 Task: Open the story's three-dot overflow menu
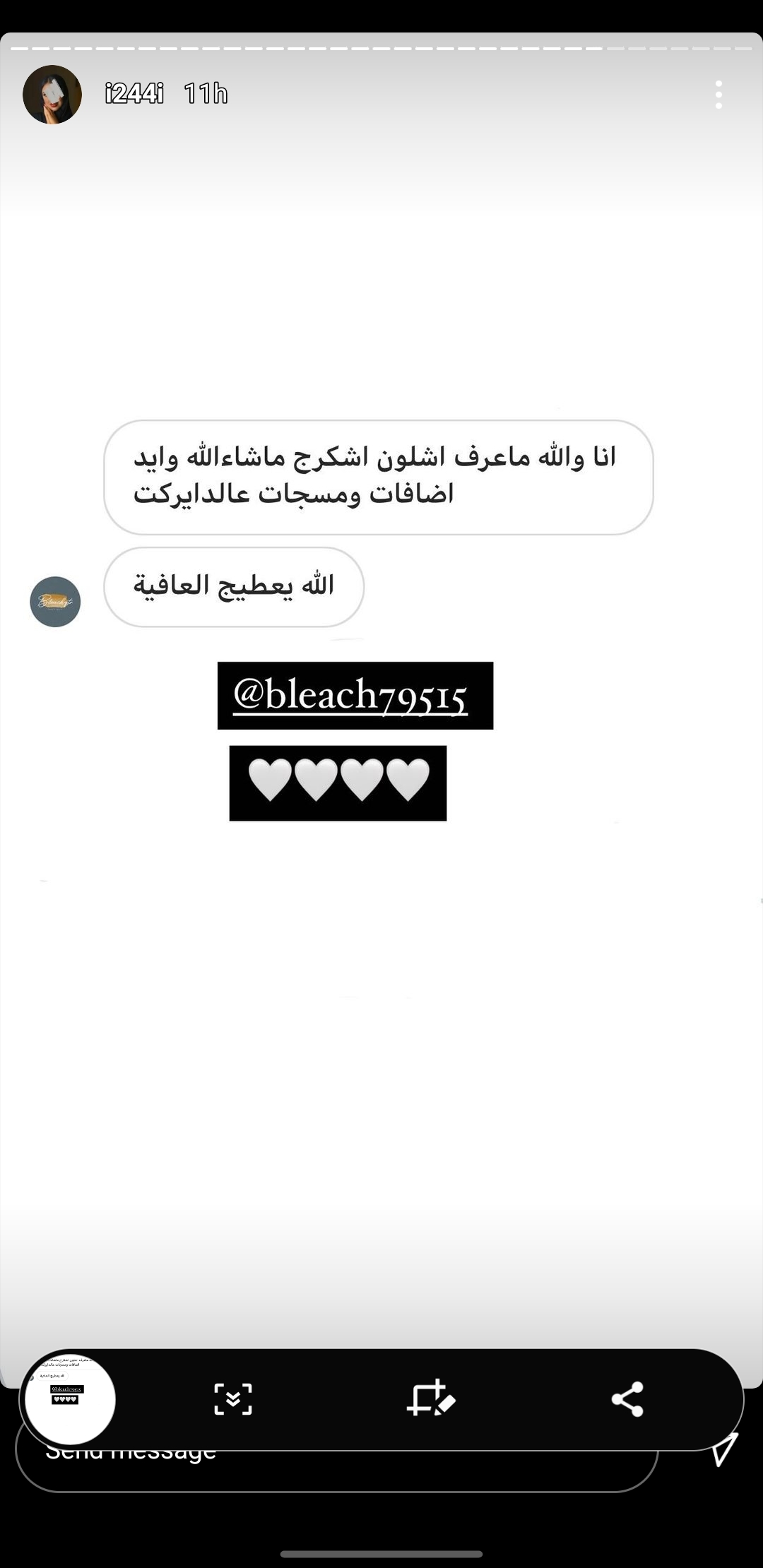pos(718,95)
